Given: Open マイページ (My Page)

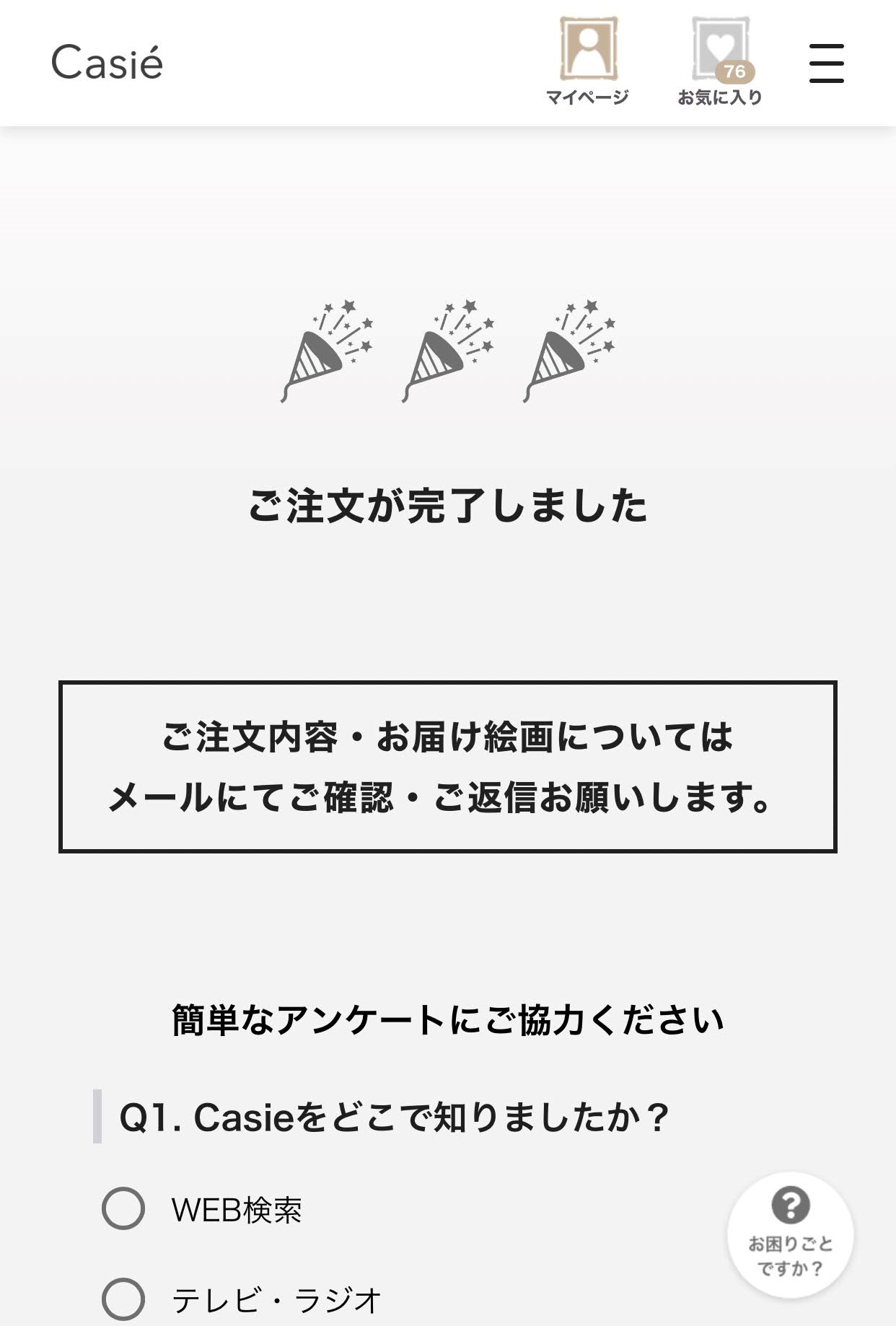Looking at the screenshot, I should (588, 62).
